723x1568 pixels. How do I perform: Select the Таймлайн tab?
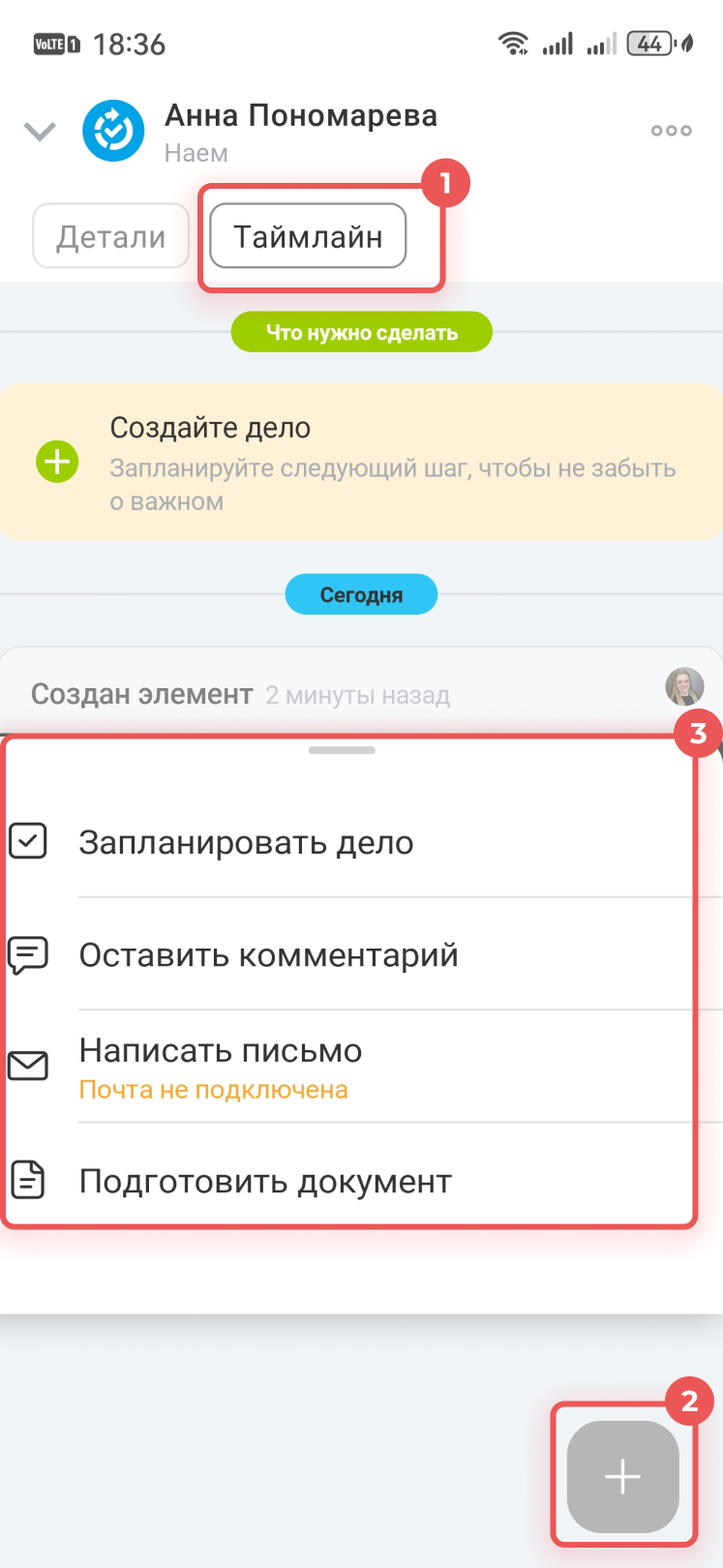pyautogui.click(x=308, y=236)
